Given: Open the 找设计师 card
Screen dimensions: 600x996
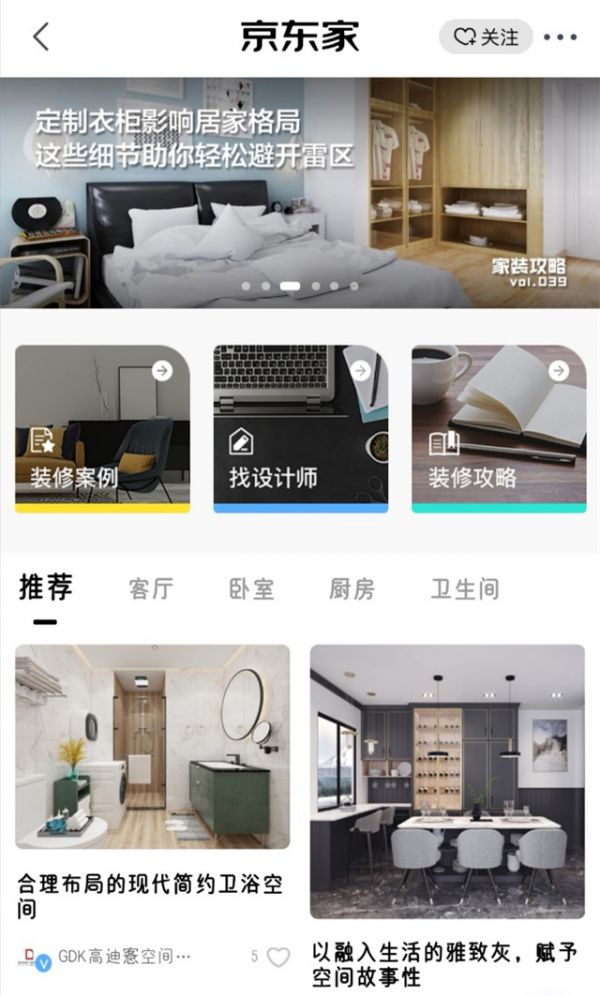Looking at the screenshot, I should pyautogui.click(x=300, y=428).
